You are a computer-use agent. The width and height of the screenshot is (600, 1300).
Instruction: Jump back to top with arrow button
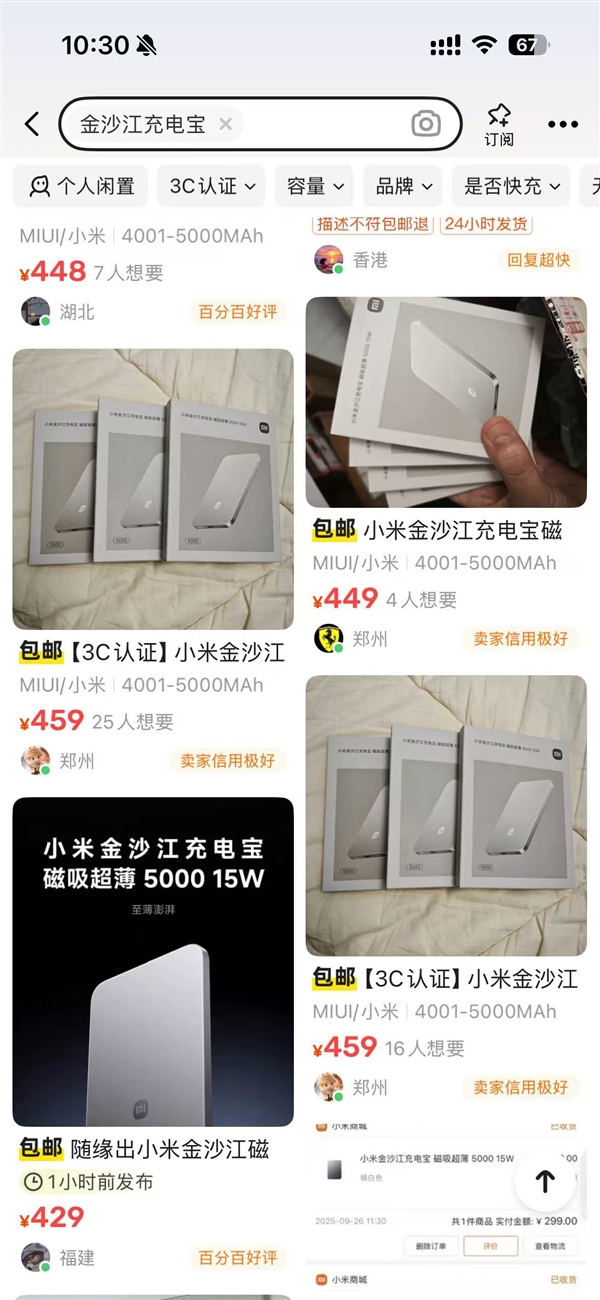[545, 1181]
